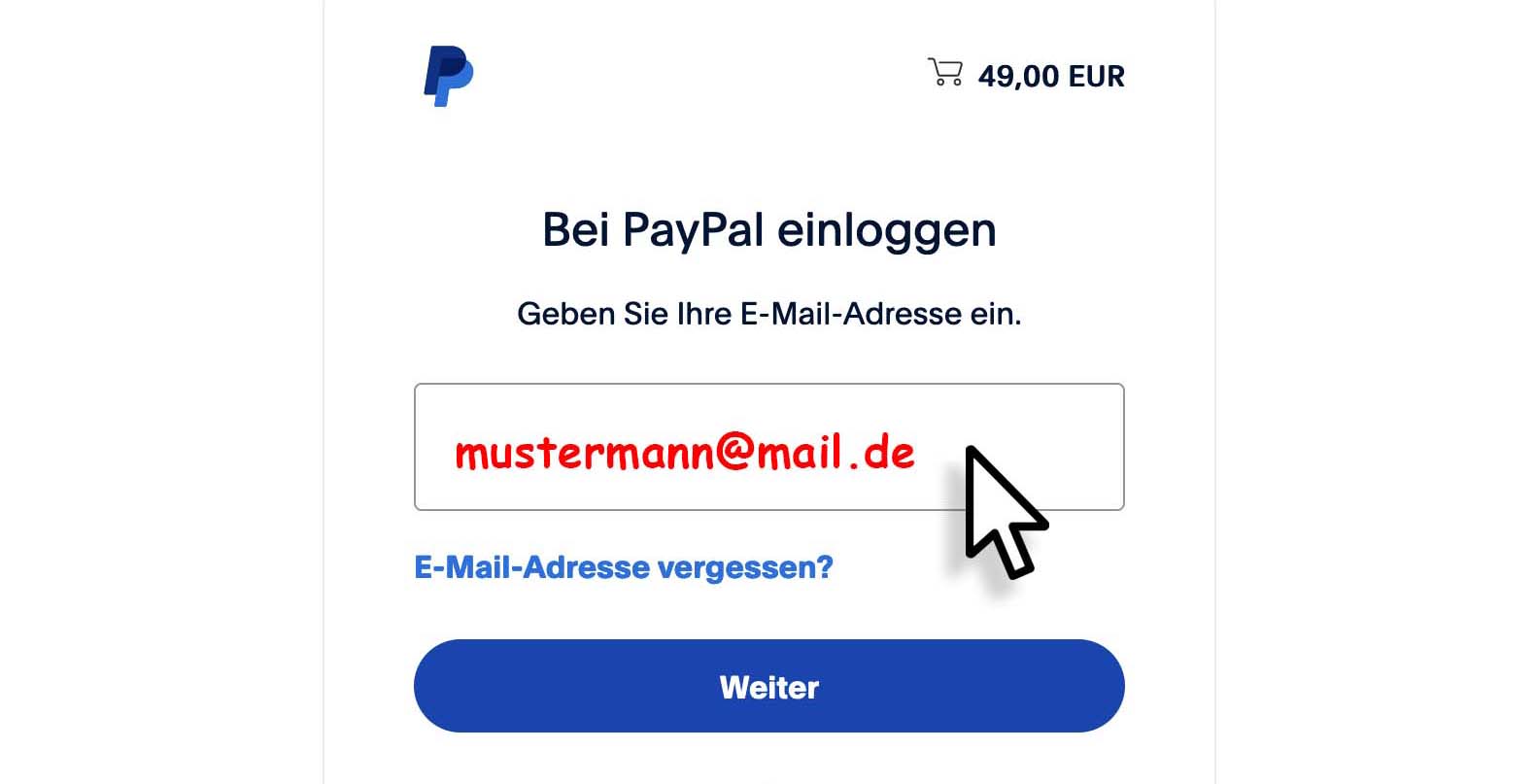The image size is (1535, 784).
Task: Open the cart summary showing 49,00 EUR
Action: (1026, 76)
